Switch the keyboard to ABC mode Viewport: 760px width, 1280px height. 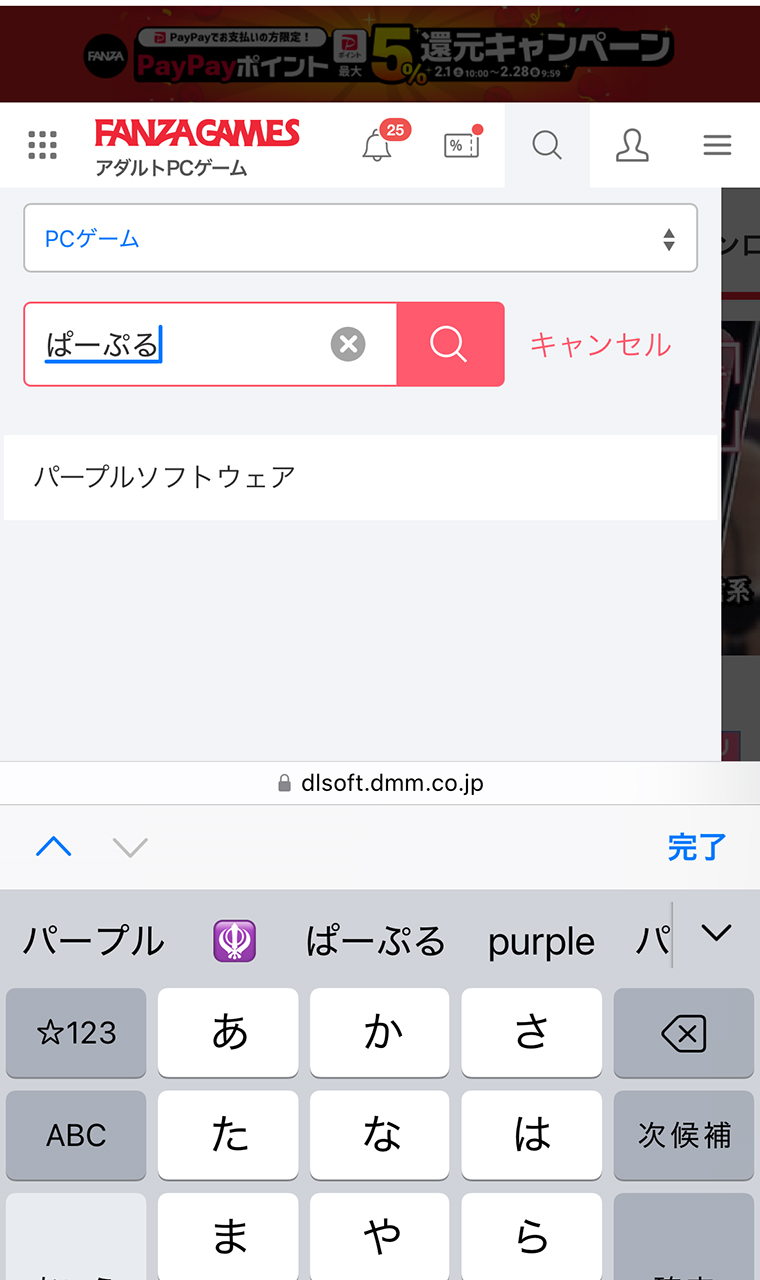point(76,1135)
